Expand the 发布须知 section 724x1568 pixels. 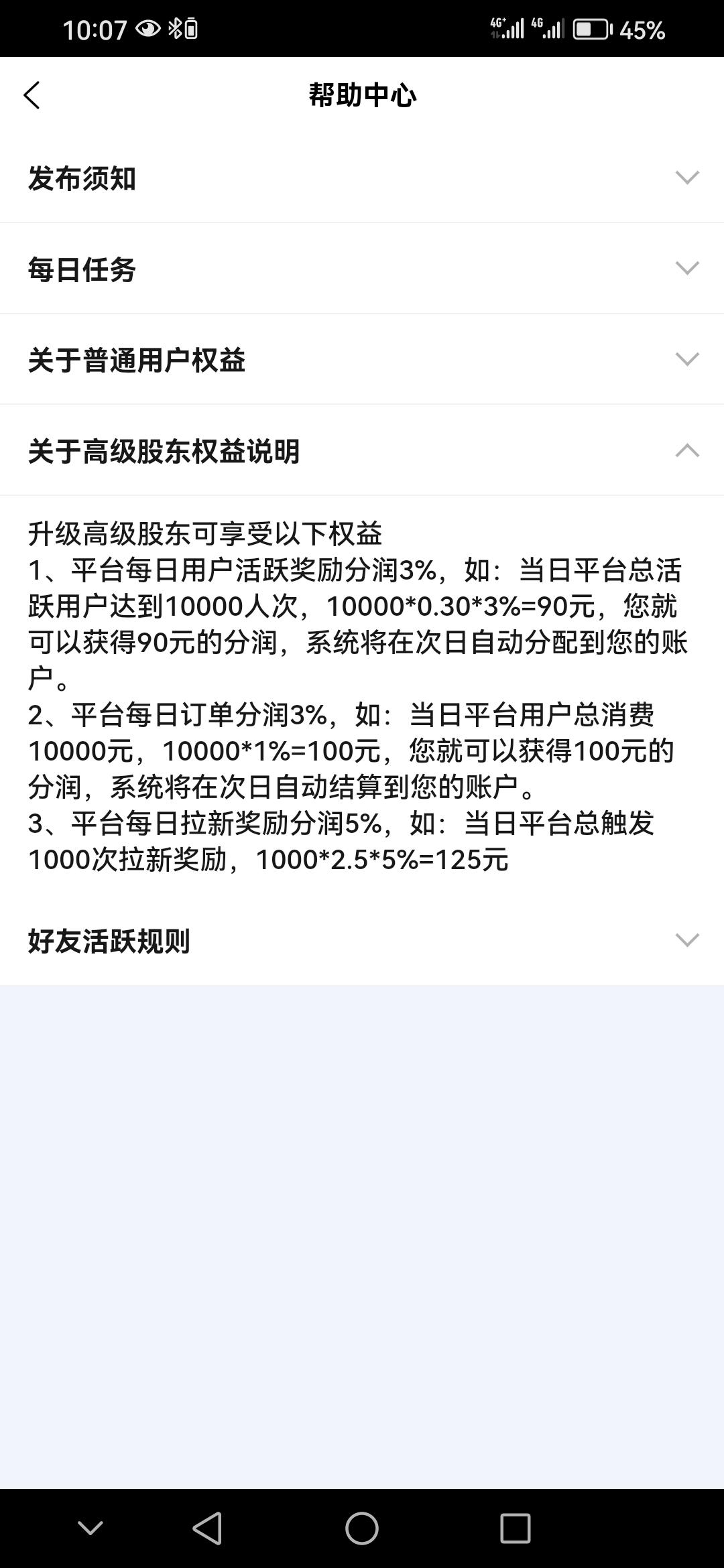pyautogui.click(x=362, y=178)
